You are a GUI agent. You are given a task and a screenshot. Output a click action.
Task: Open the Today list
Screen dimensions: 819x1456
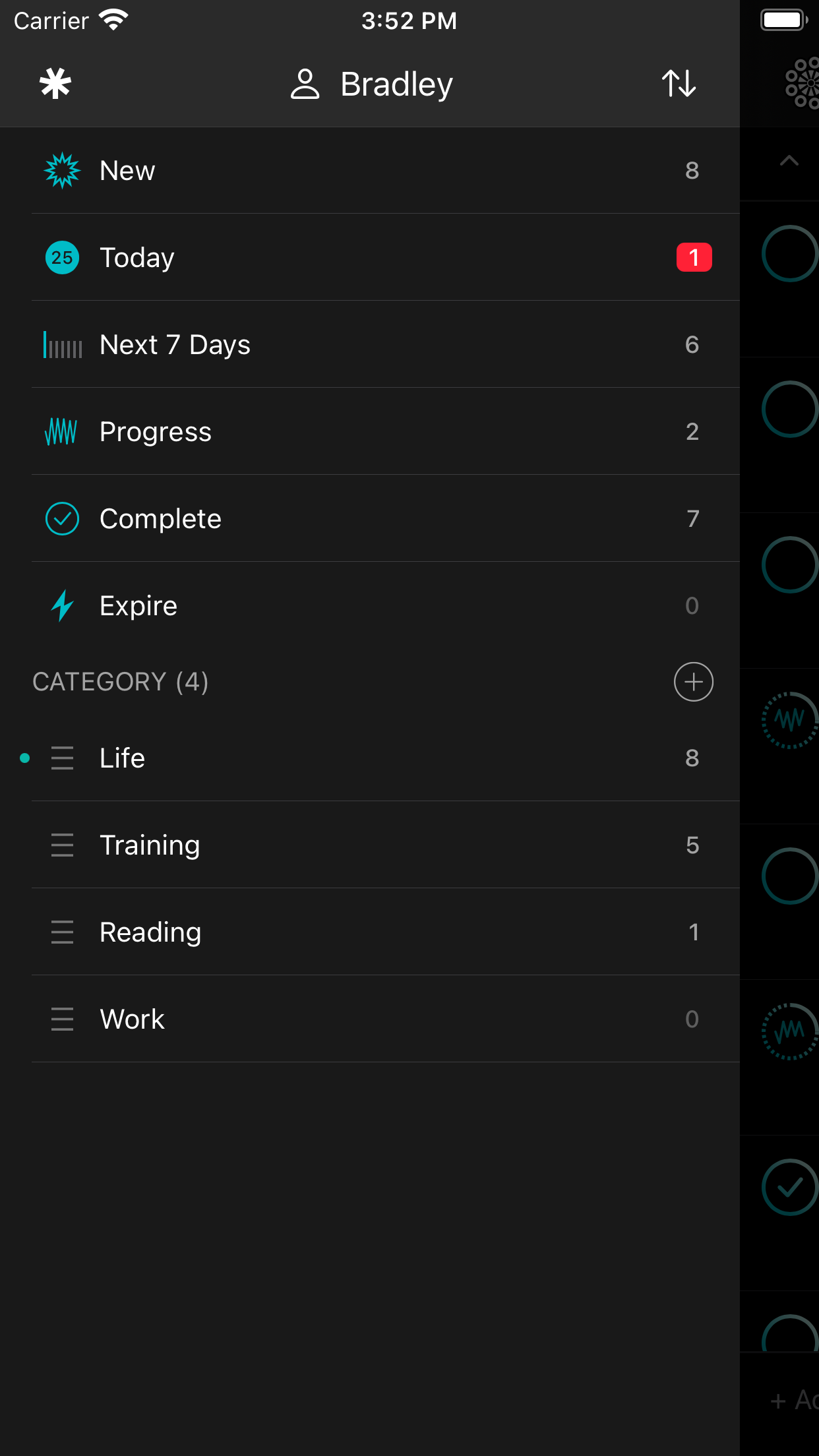tap(370, 257)
